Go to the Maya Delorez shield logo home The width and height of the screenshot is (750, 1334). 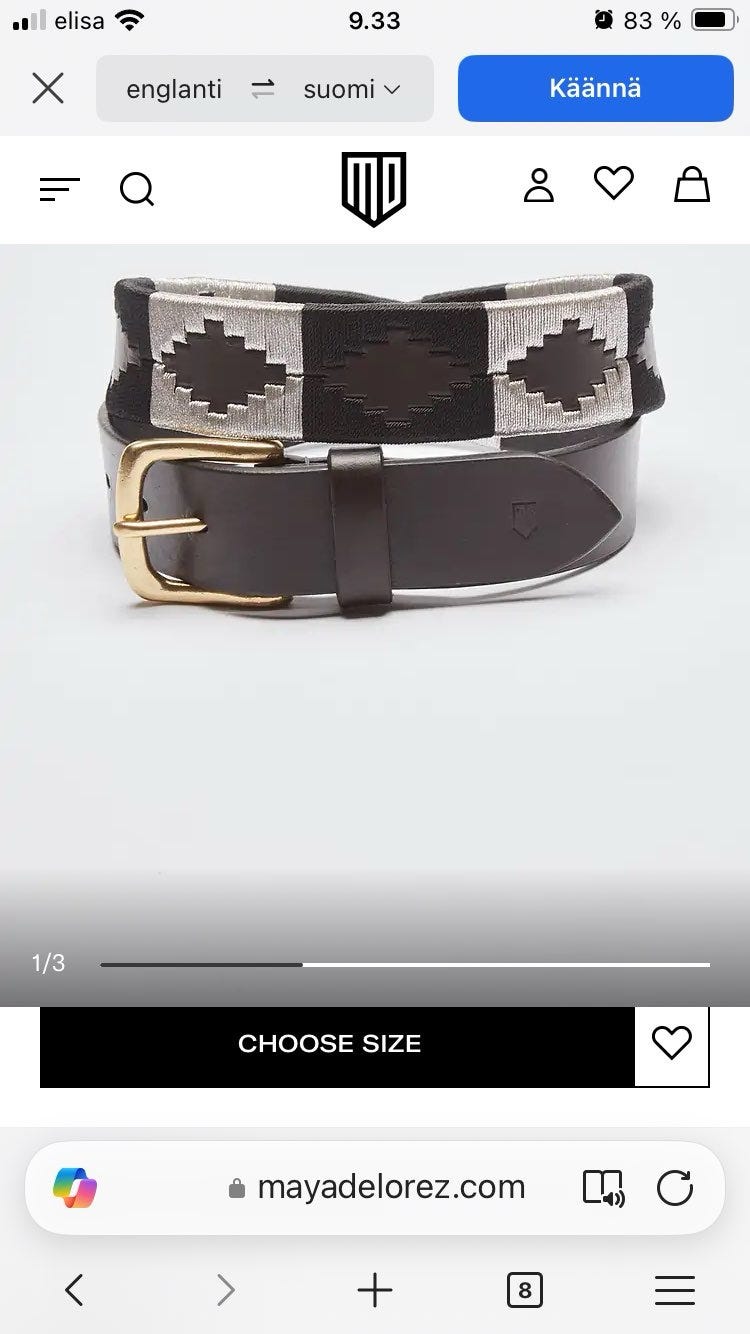[x=374, y=188]
